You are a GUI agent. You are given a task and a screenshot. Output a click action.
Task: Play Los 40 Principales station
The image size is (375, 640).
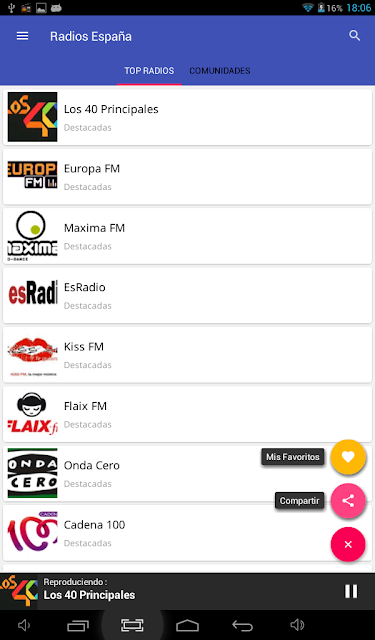tap(187, 117)
